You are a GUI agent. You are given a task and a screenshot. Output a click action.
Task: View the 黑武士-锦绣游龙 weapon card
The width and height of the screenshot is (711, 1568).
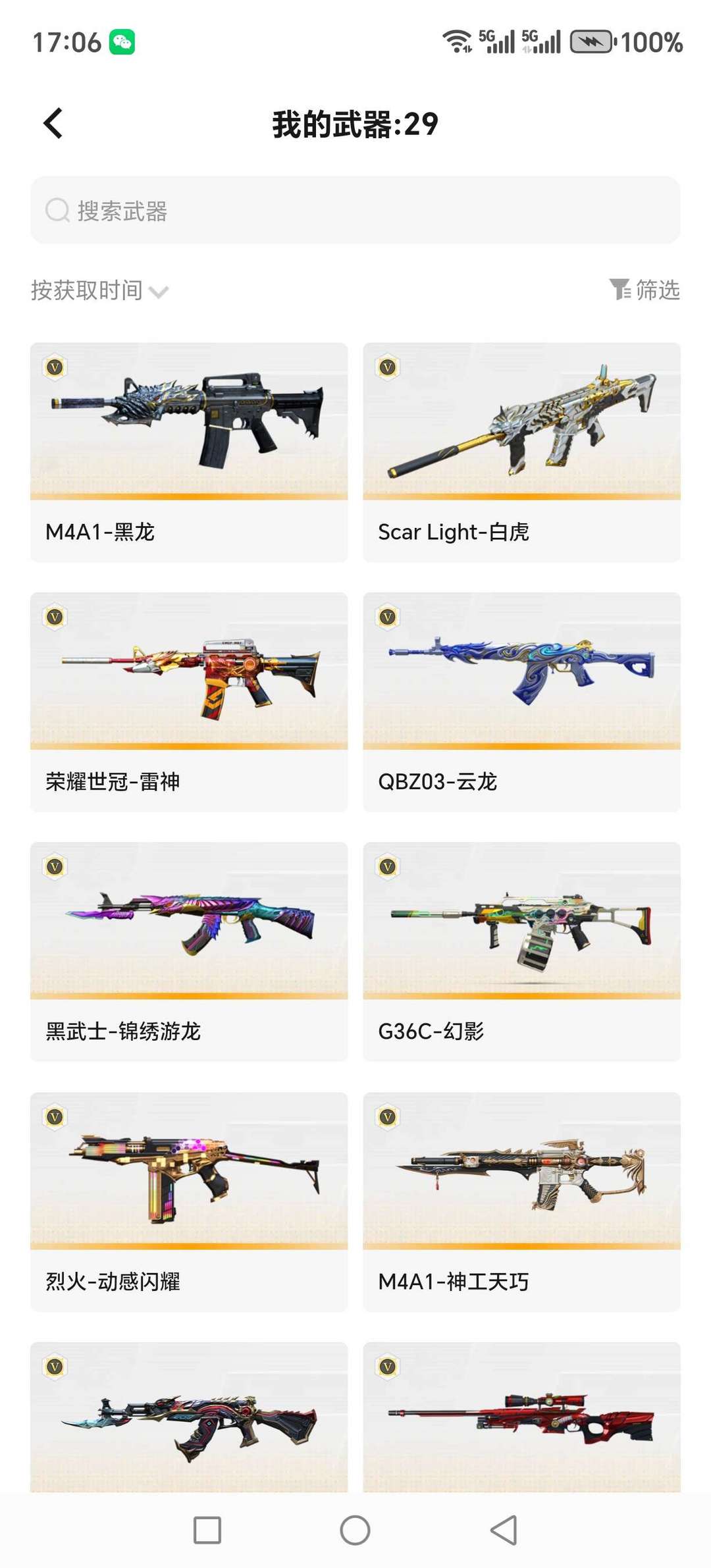pyautogui.click(x=189, y=951)
